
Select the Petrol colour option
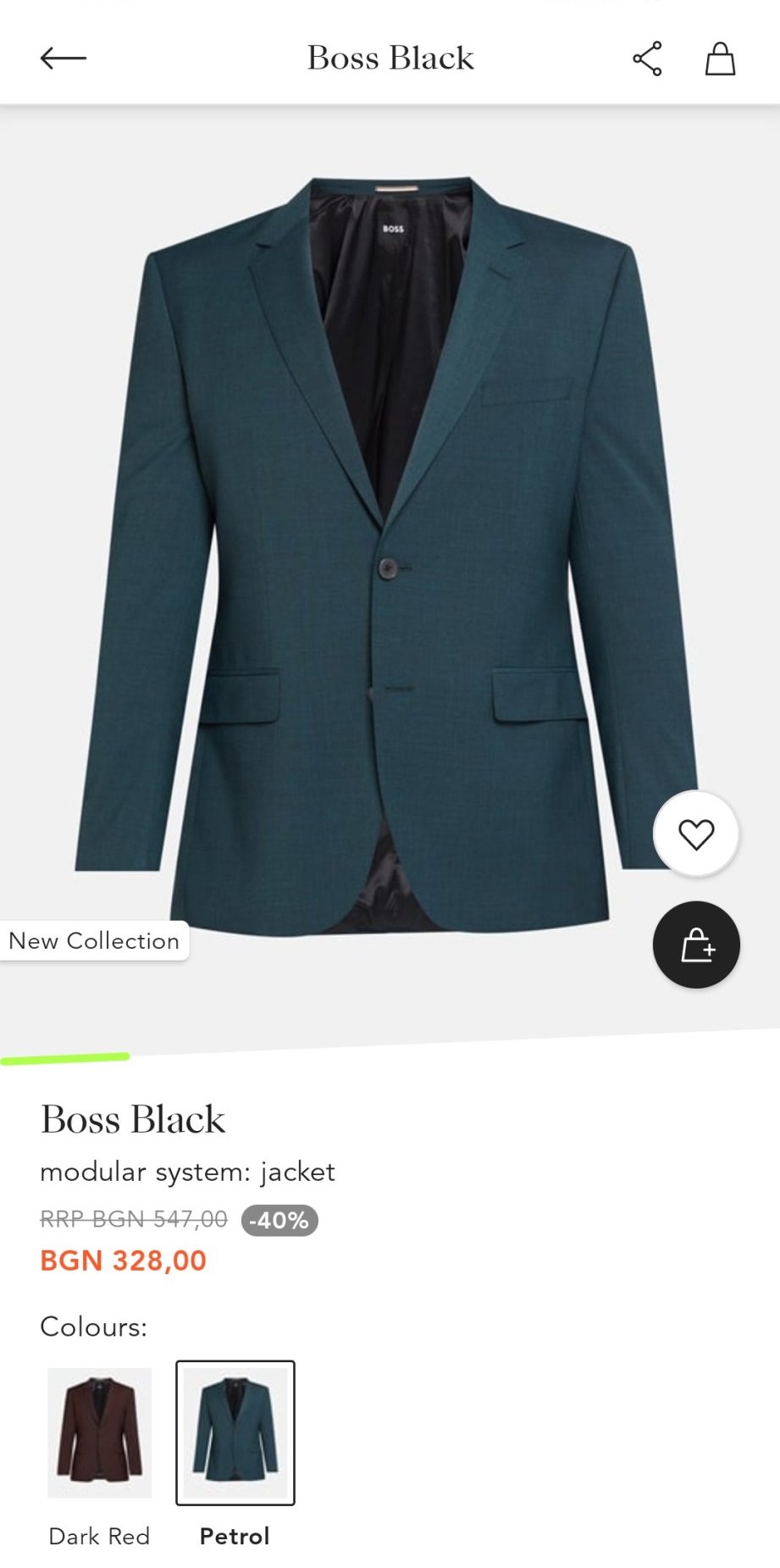click(235, 1432)
